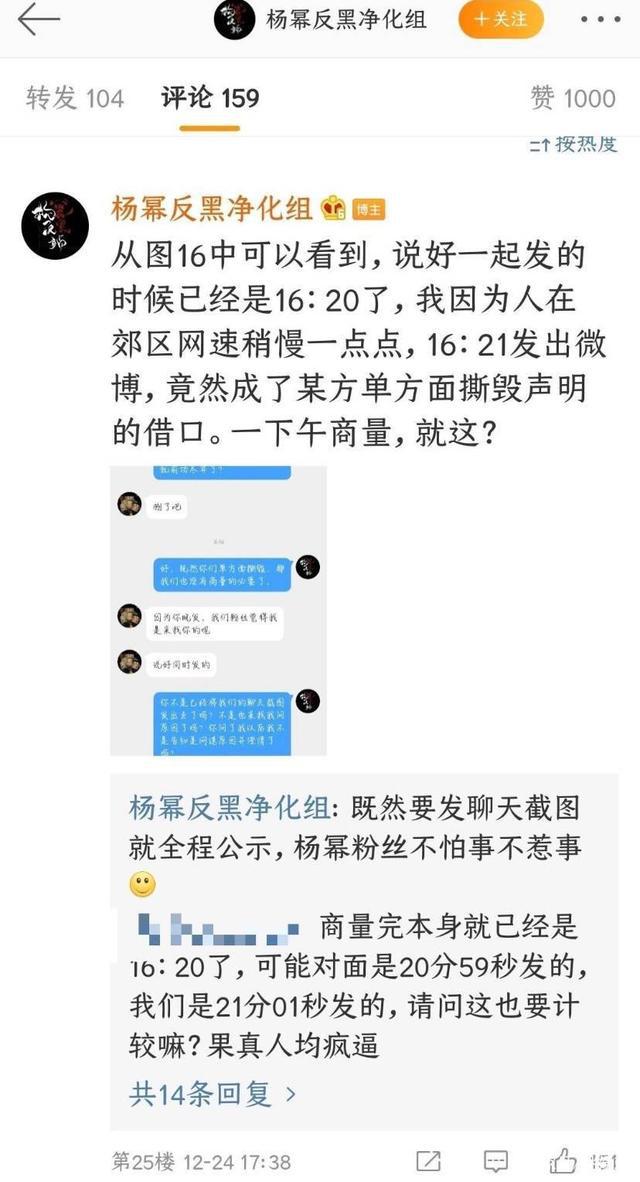
Task: Change comment sorting via 按热度
Action: [x=573, y=144]
